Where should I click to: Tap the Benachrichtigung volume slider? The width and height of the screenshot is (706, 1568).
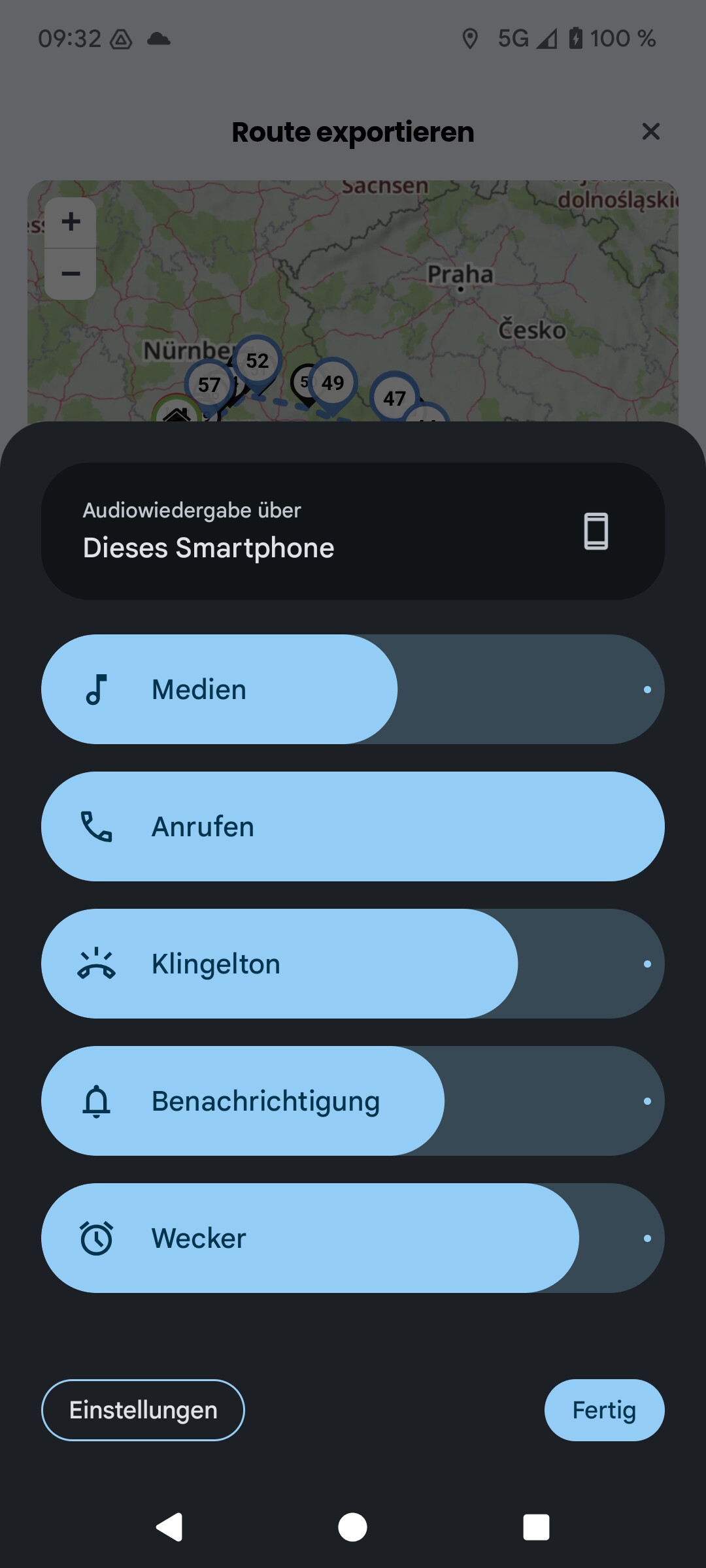[x=353, y=1101]
